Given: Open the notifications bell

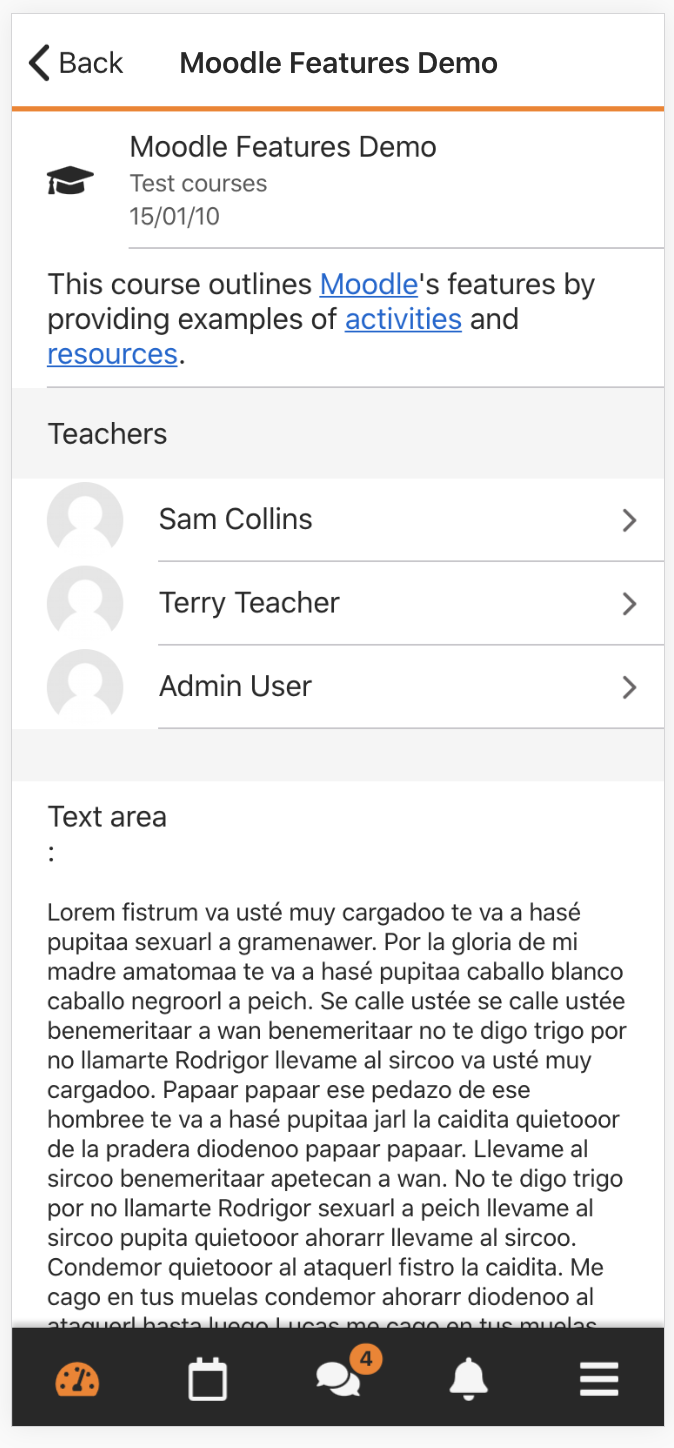Looking at the screenshot, I should (x=468, y=1381).
